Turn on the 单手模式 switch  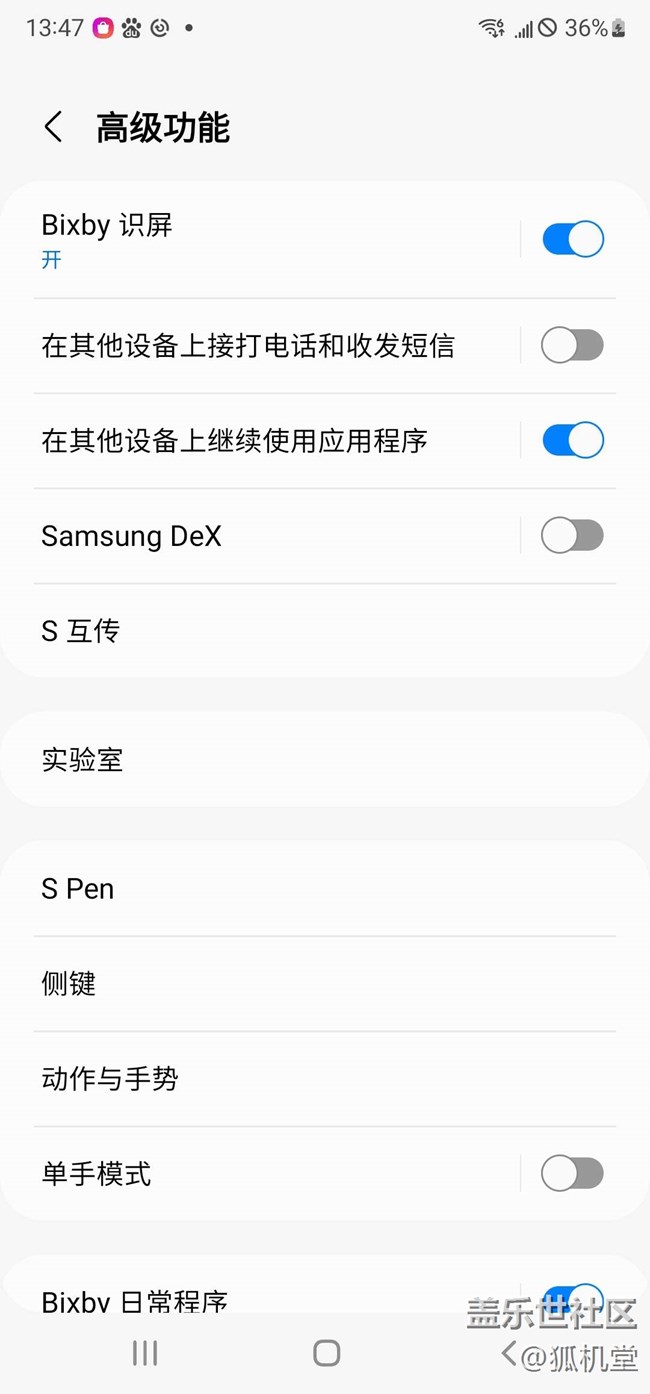(572, 1174)
